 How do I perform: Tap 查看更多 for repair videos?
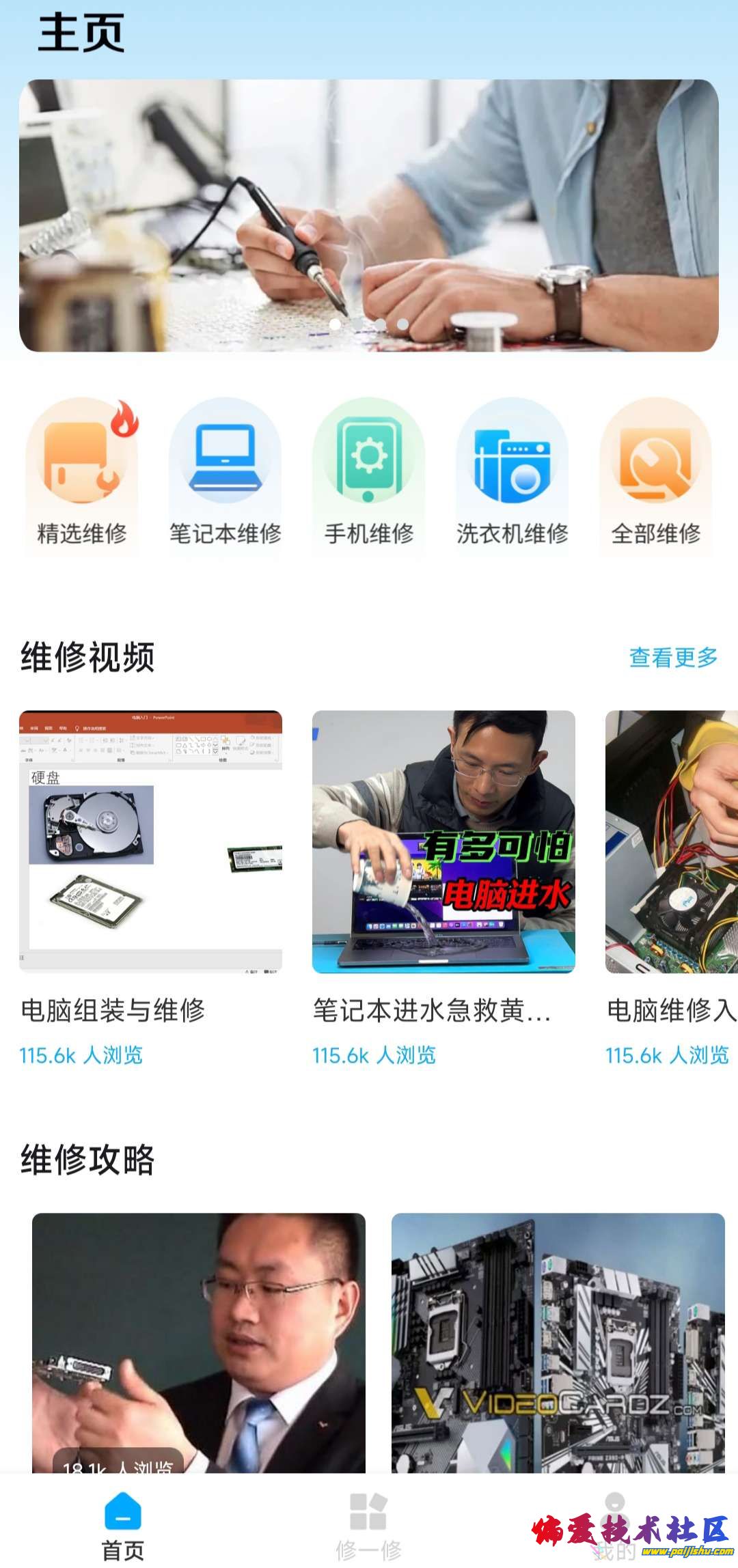pyautogui.click(x=673, y=658)
